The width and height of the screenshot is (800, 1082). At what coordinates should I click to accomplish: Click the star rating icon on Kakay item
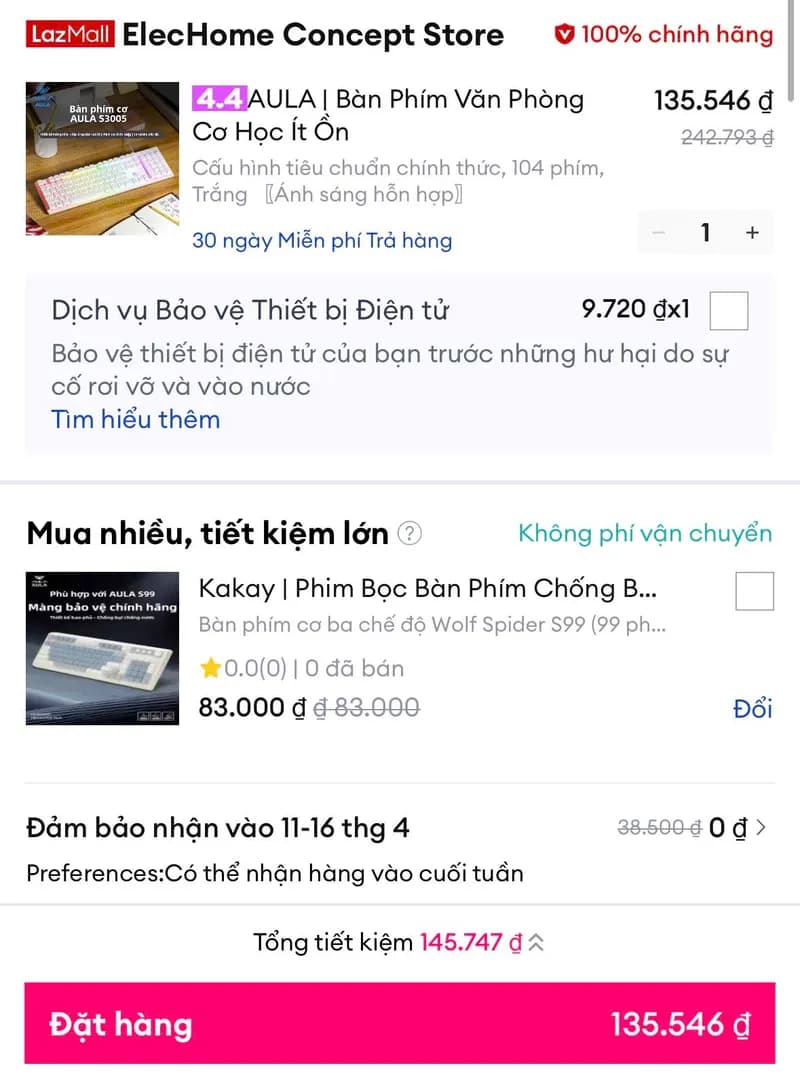tap(208, 666)
